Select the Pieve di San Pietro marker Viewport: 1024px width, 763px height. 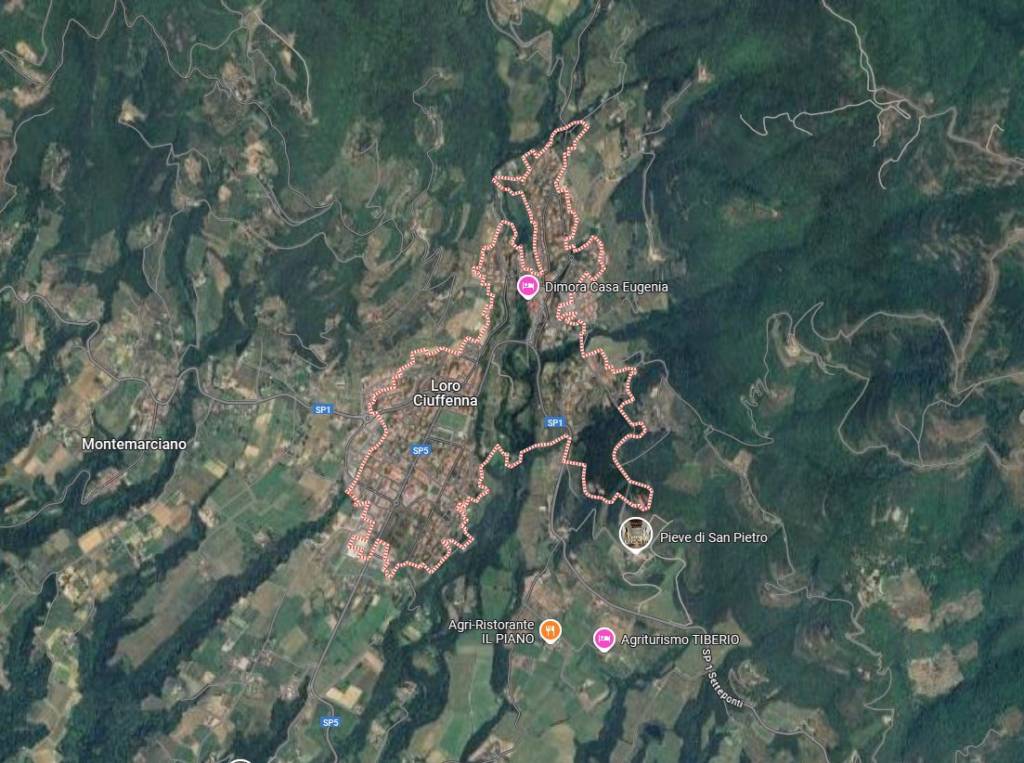pos(634,535)
